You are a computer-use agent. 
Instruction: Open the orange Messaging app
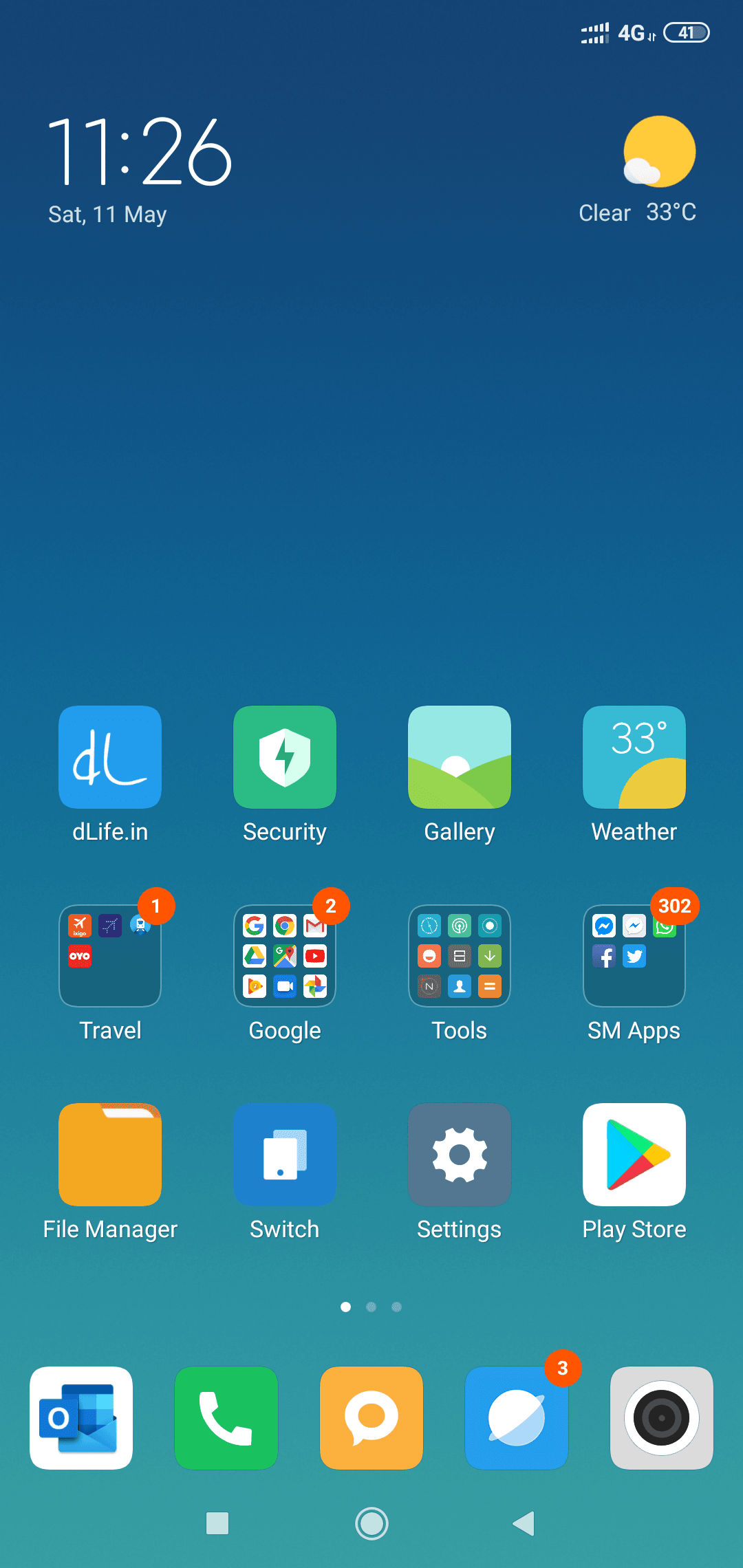click(x=371, y=1418)
